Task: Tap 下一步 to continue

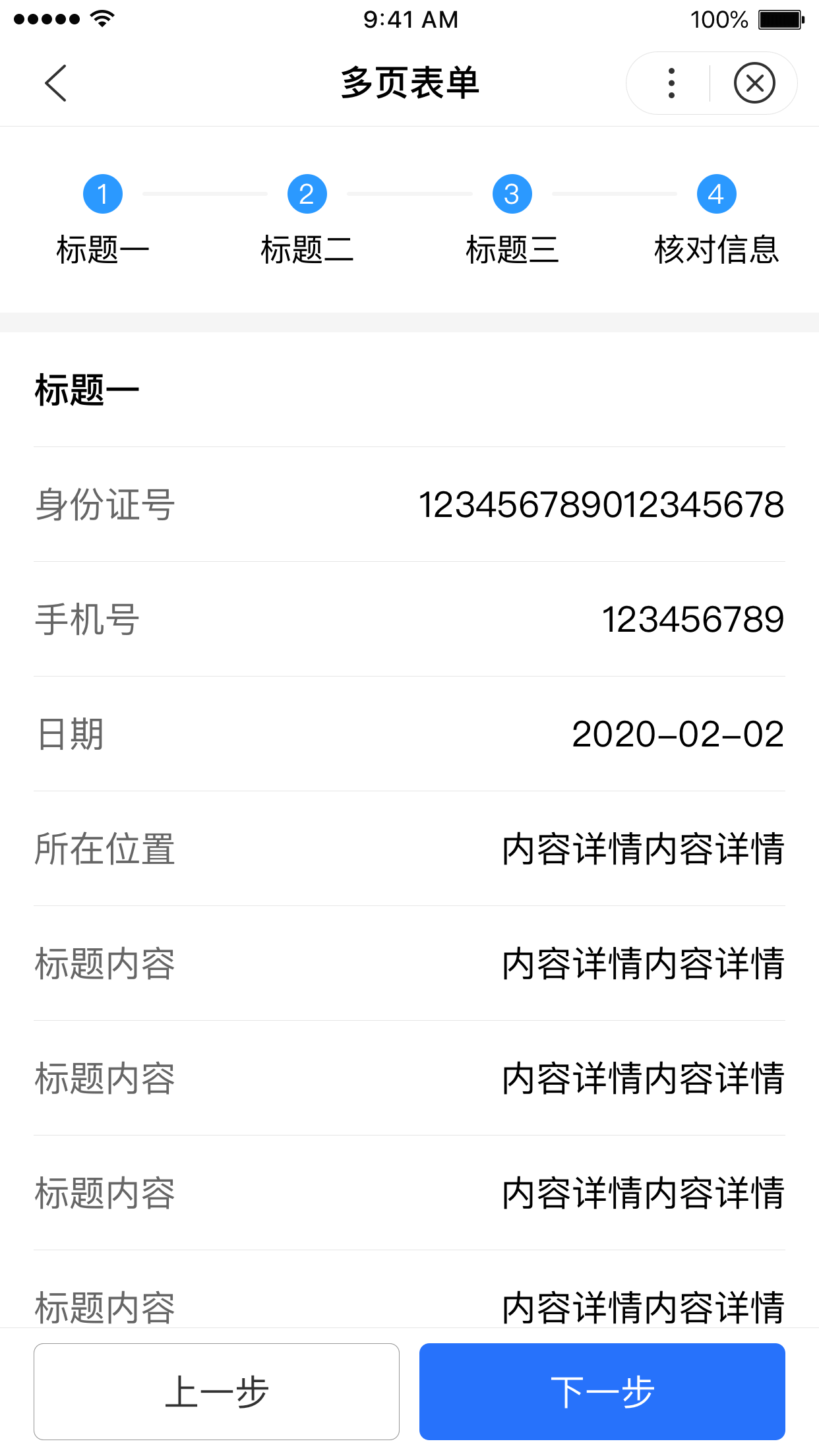Action: coord(602,1391)
